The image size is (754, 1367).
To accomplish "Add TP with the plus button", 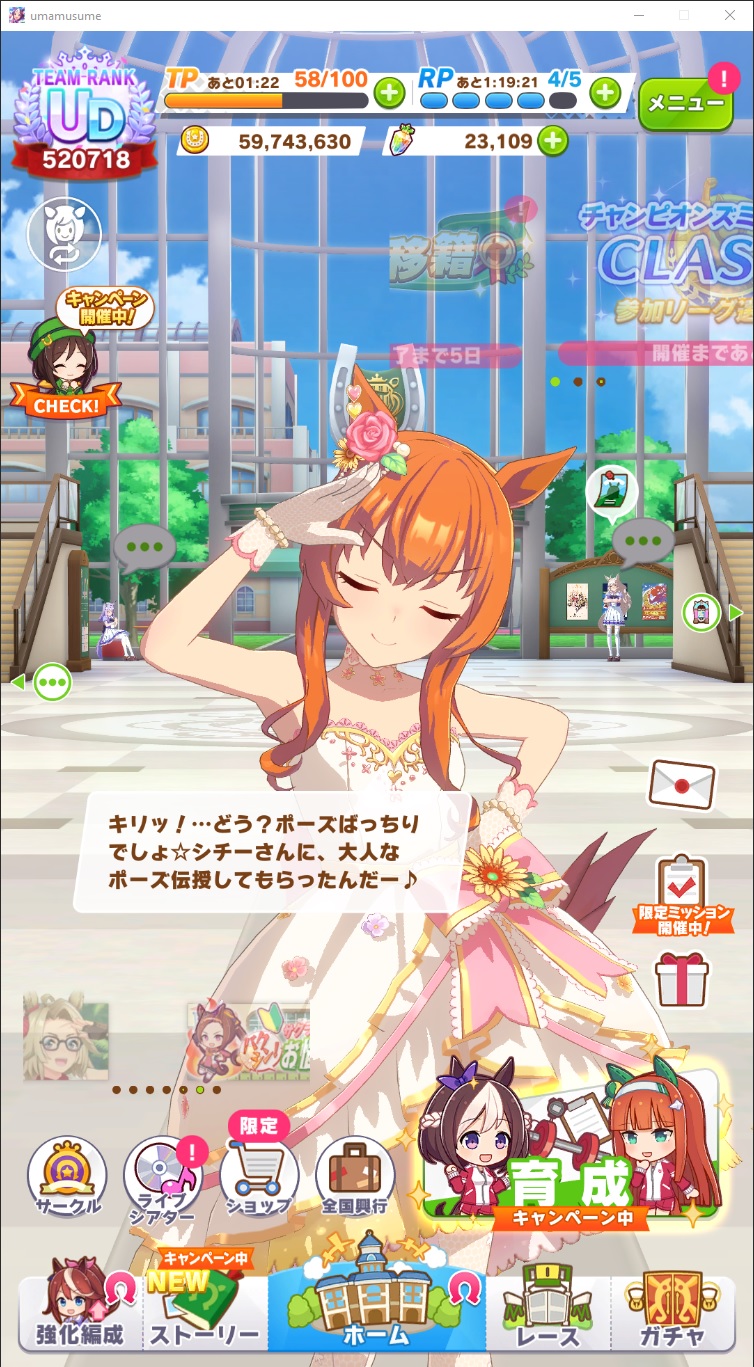I will (x=389, y=94).
